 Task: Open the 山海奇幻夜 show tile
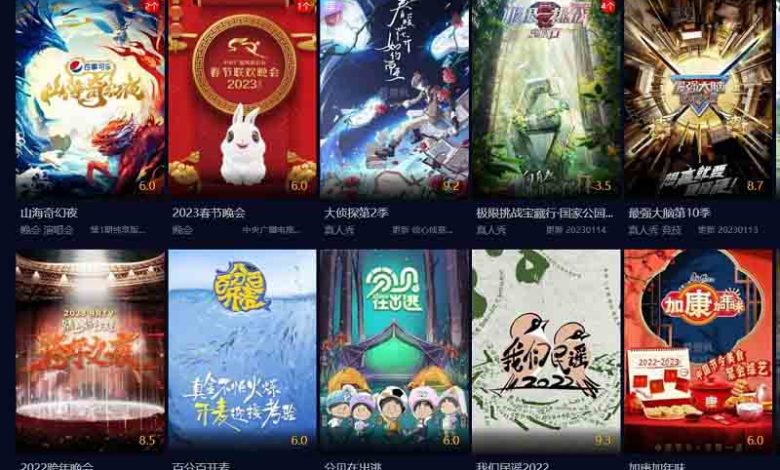(x=90, y=98)
